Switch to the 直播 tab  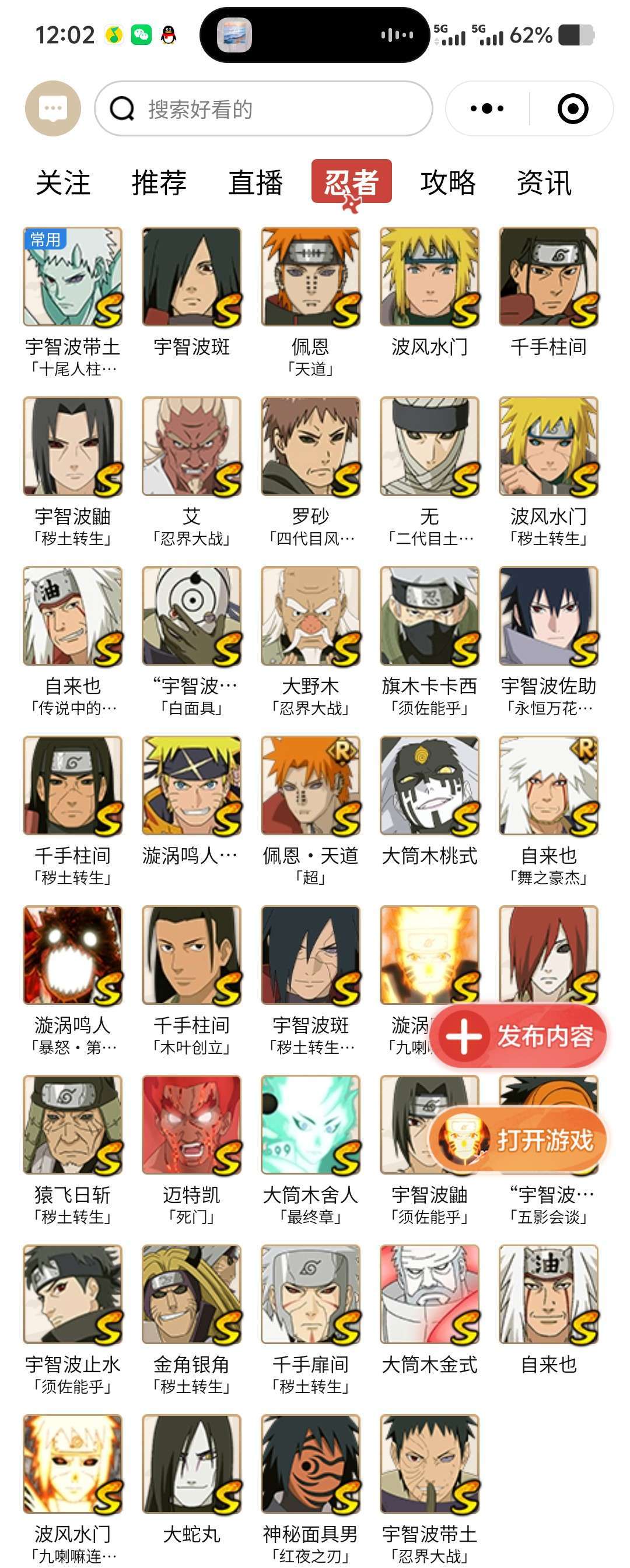coord(256,182)
